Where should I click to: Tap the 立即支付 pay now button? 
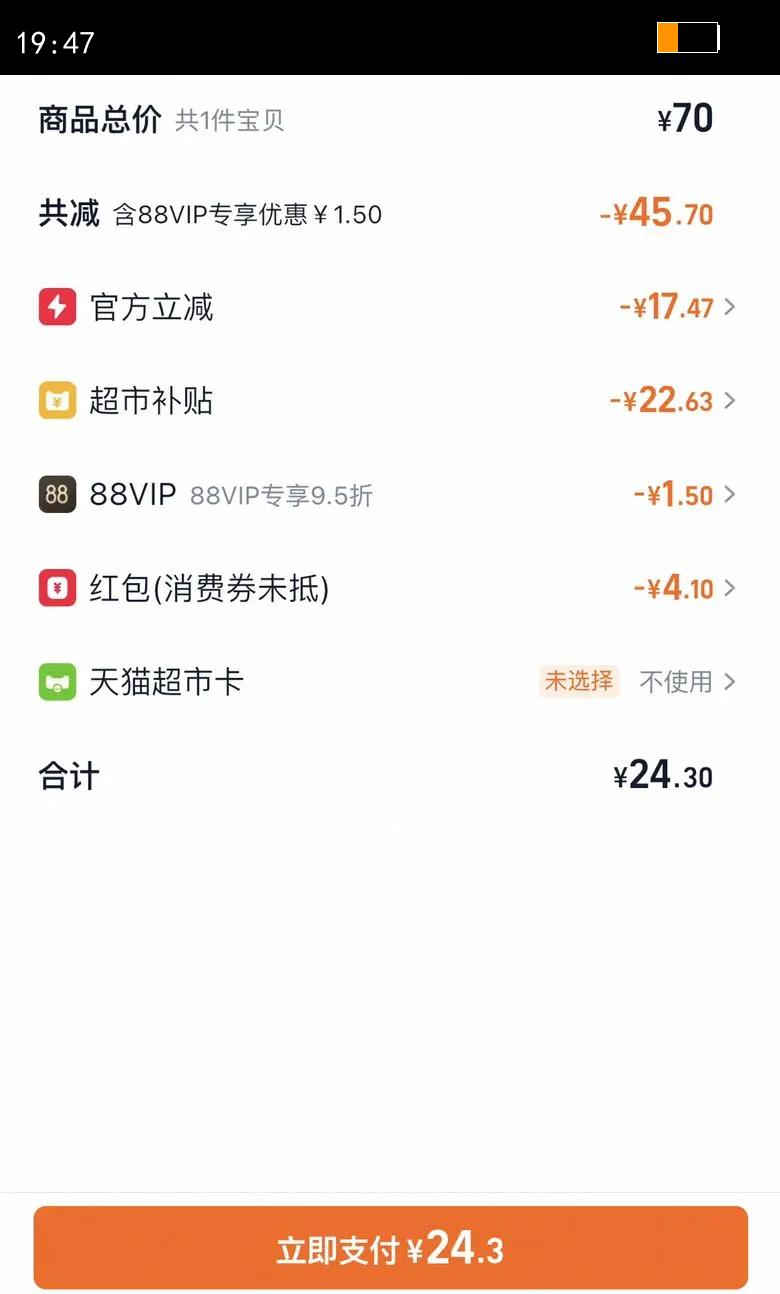click(x=390, y=1247)
